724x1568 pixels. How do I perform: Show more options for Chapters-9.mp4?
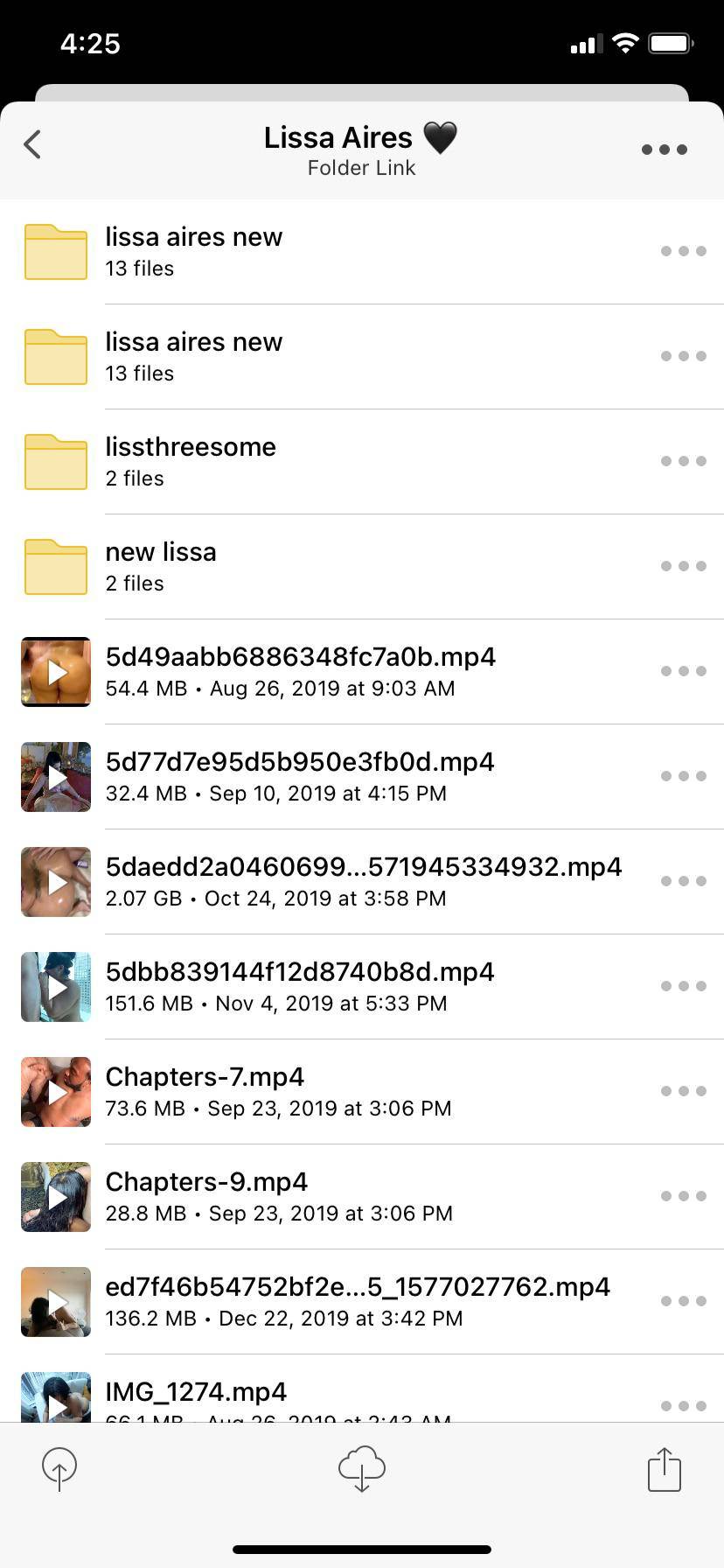point(683,1196)
